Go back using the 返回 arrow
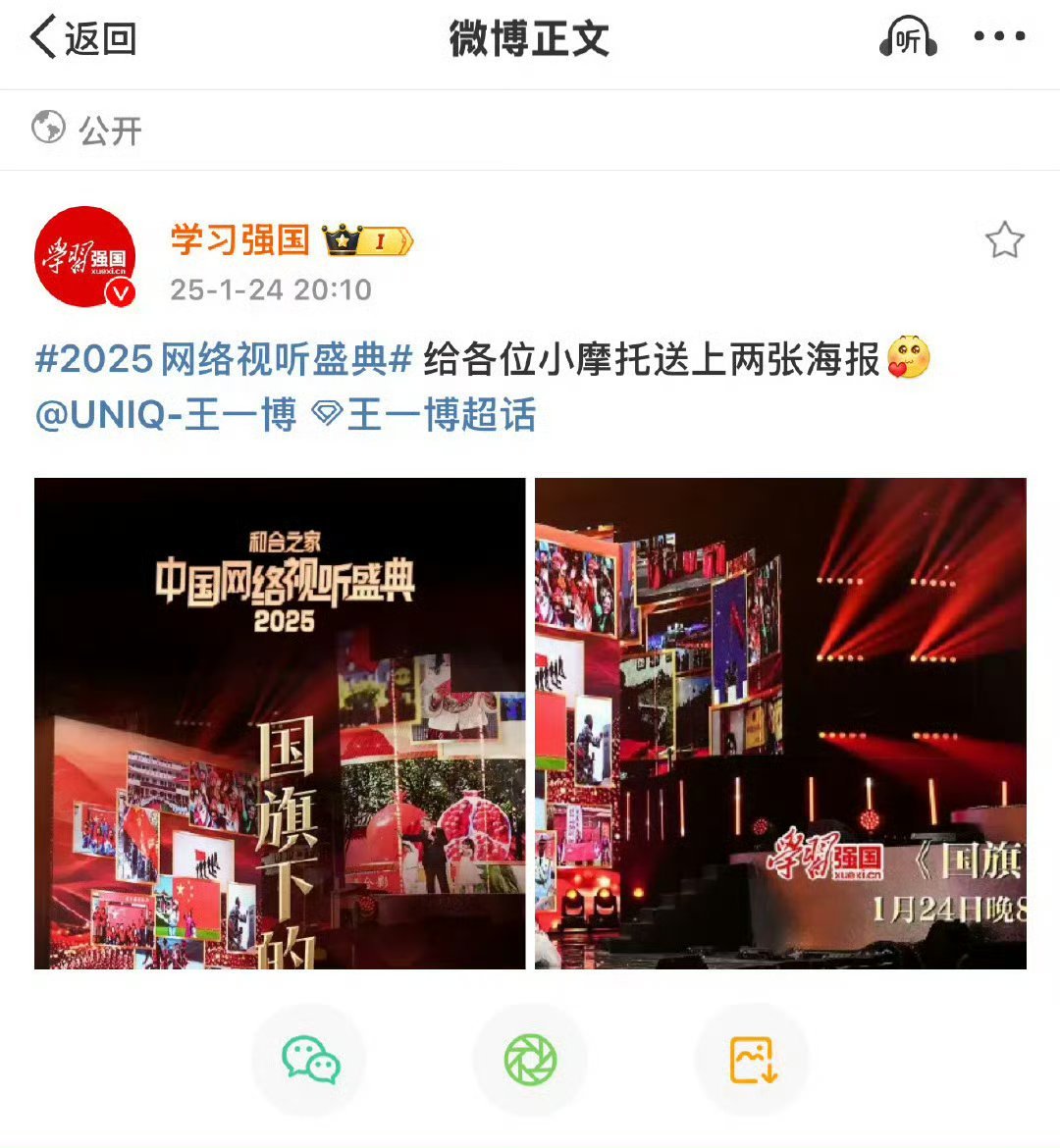Image resolution: width=1060 pixels, height=1148 pixels. pyautogui.click(x=80, y=39)
